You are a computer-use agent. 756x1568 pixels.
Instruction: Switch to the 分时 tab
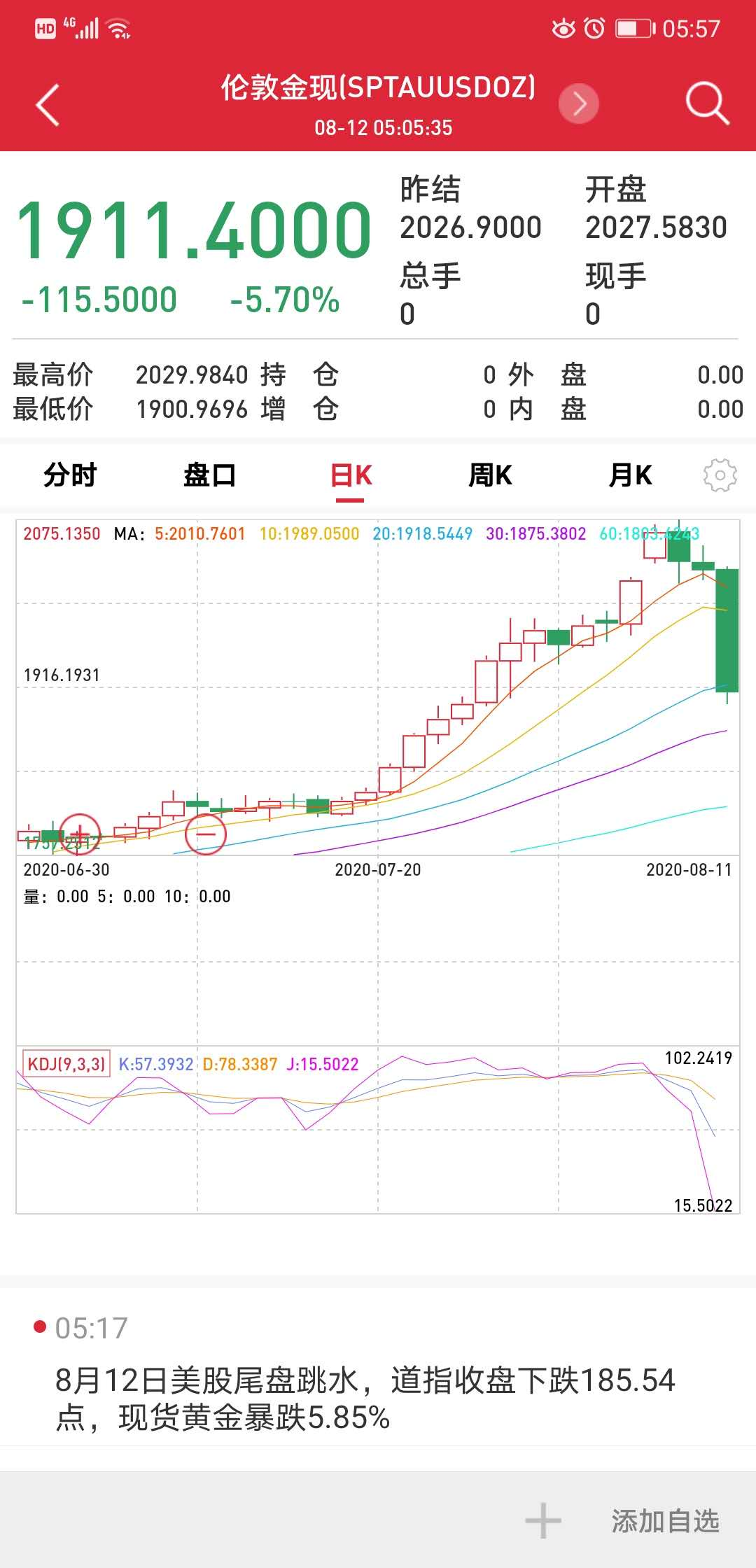[70, 476]
